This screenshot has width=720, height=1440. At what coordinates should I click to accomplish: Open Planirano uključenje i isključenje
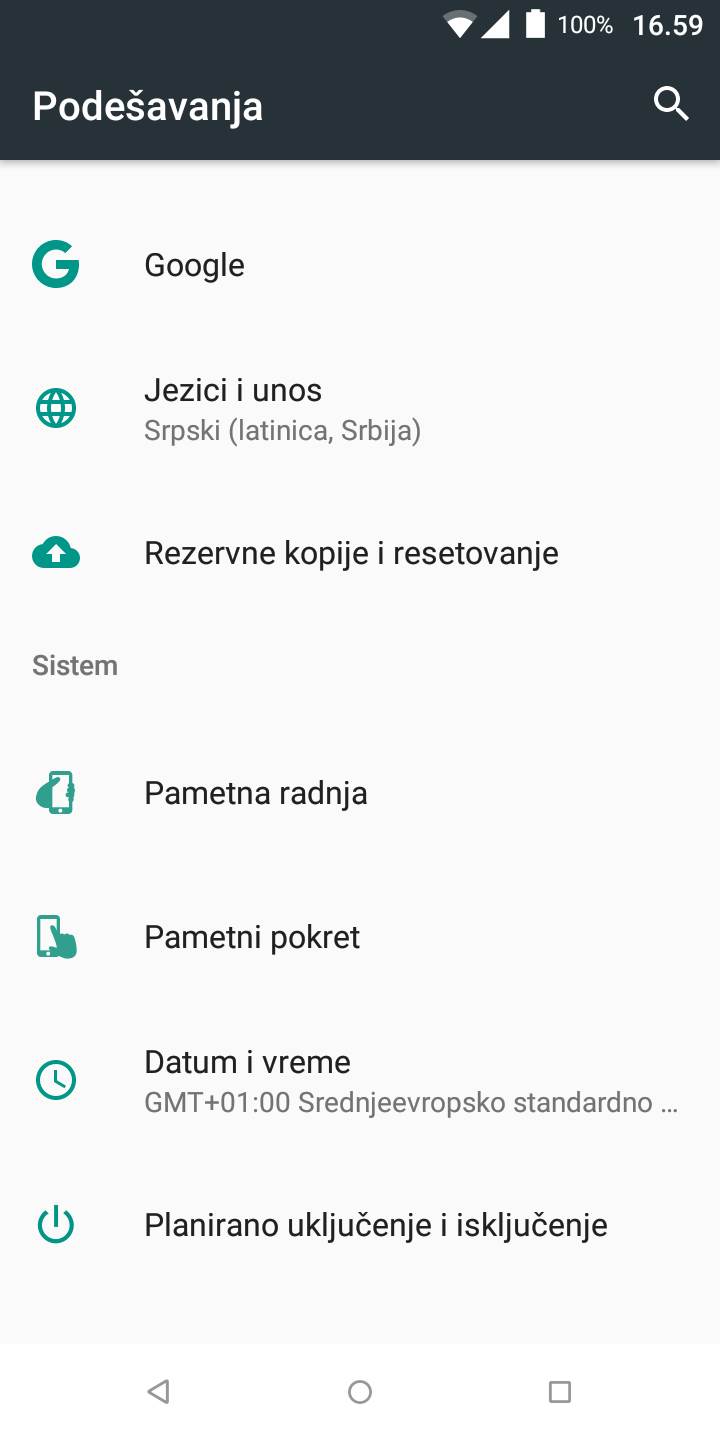click(376, 1224)
